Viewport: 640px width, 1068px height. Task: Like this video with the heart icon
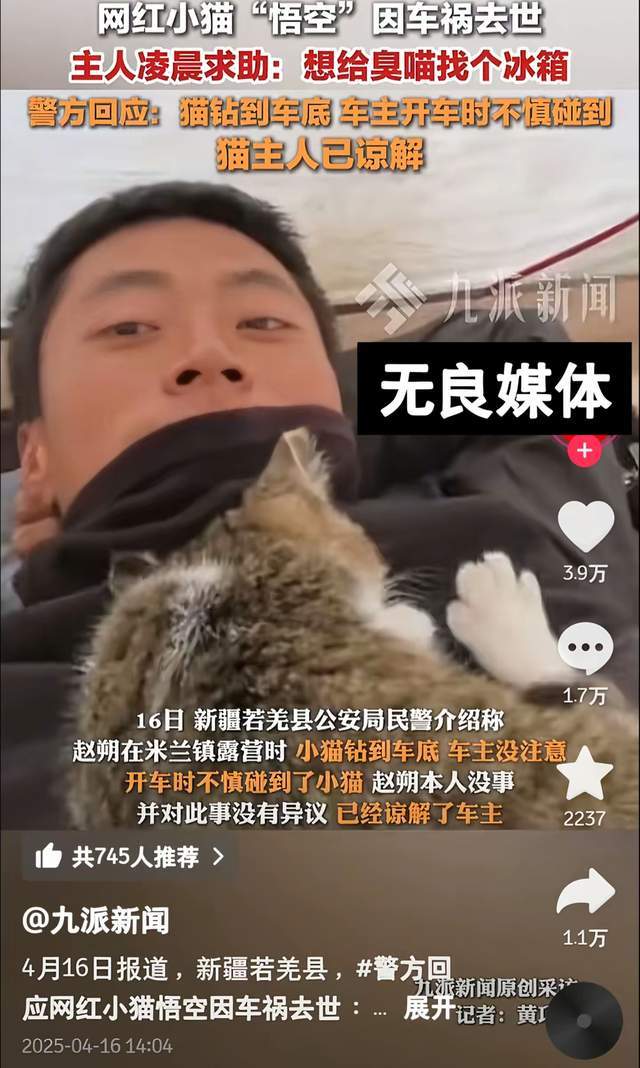pyautogui.click(x=585, y=526)
